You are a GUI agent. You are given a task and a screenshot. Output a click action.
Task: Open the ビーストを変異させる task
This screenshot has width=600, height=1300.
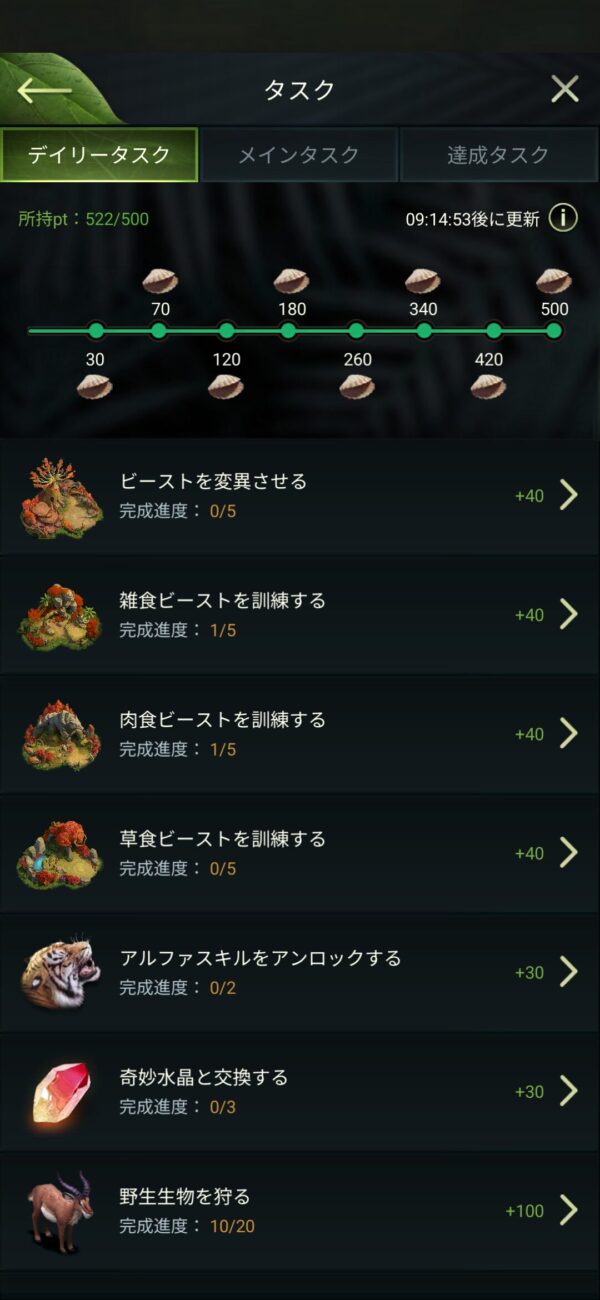pos(300,495)
